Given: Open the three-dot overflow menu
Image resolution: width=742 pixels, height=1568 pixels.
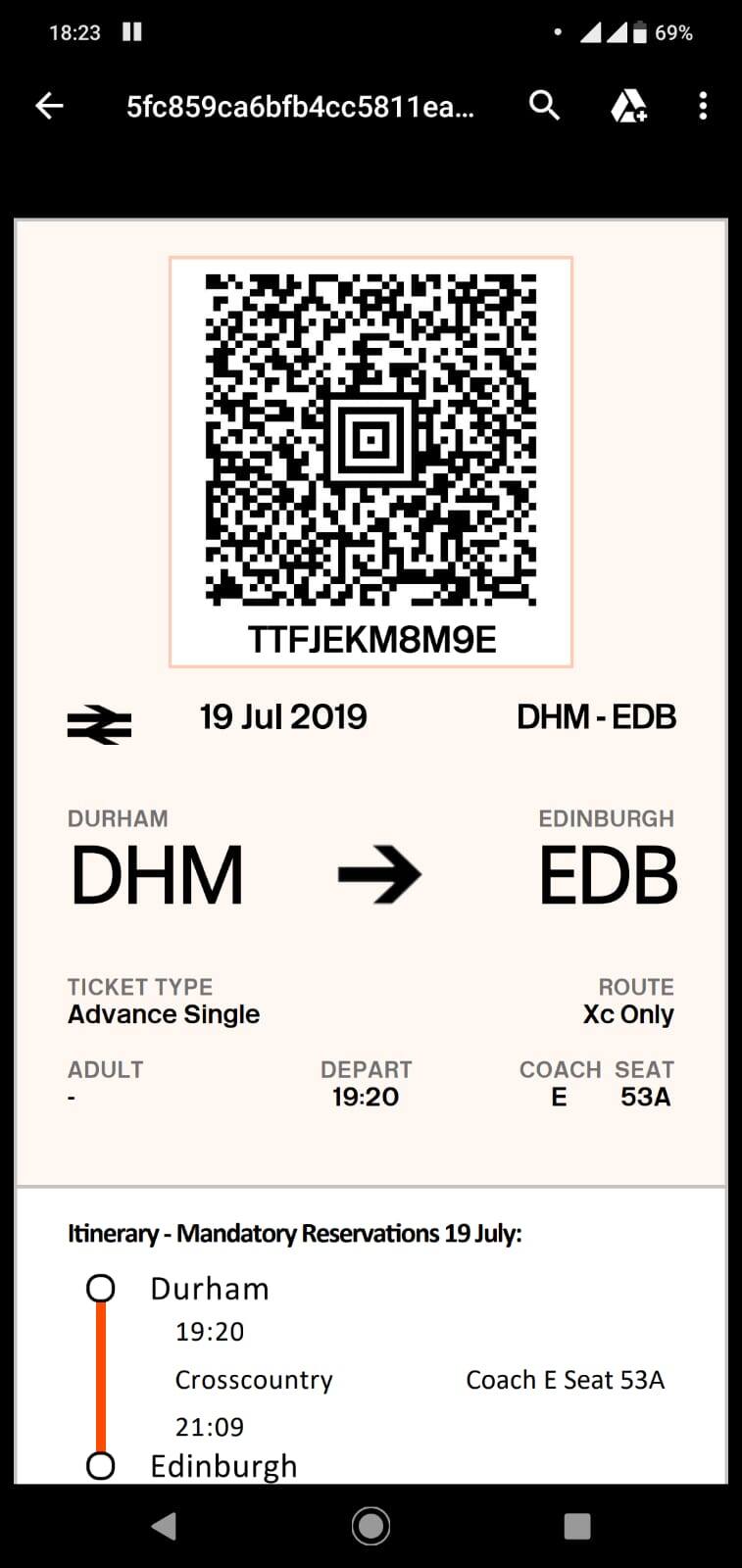Looking at the screenshot, I should tap(703, 106).
